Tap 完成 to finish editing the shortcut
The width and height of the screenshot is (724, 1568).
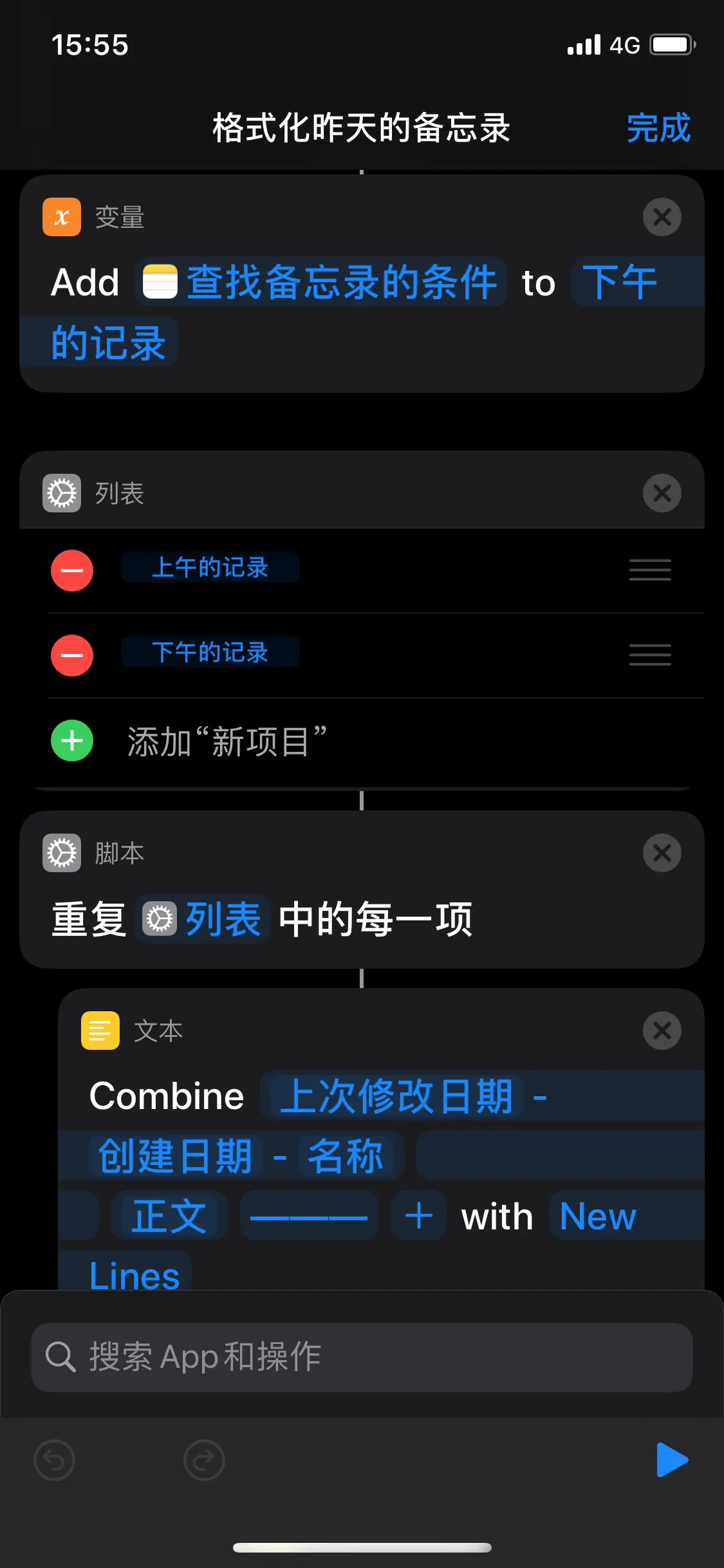coord(658,127)
